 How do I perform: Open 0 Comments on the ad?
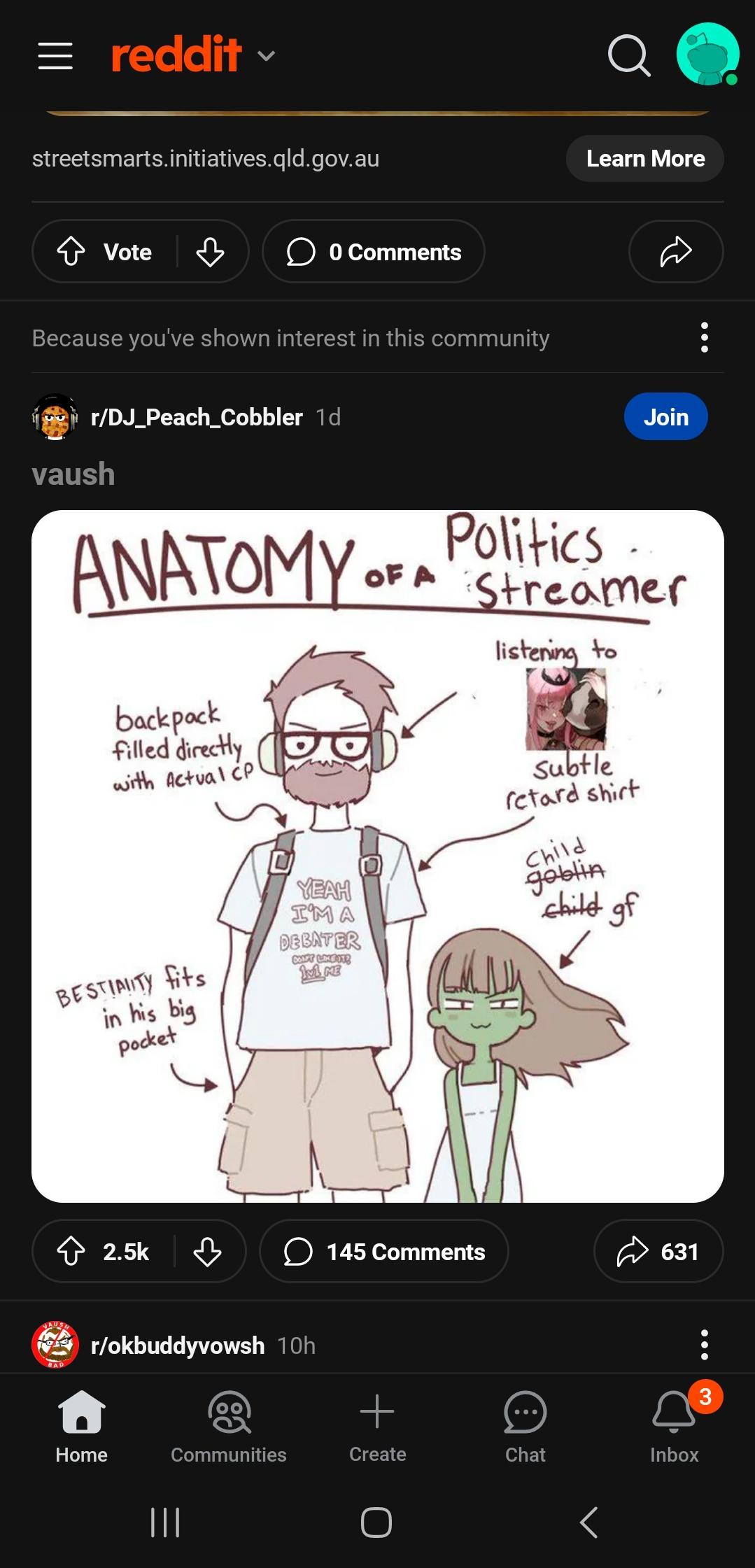374,252
